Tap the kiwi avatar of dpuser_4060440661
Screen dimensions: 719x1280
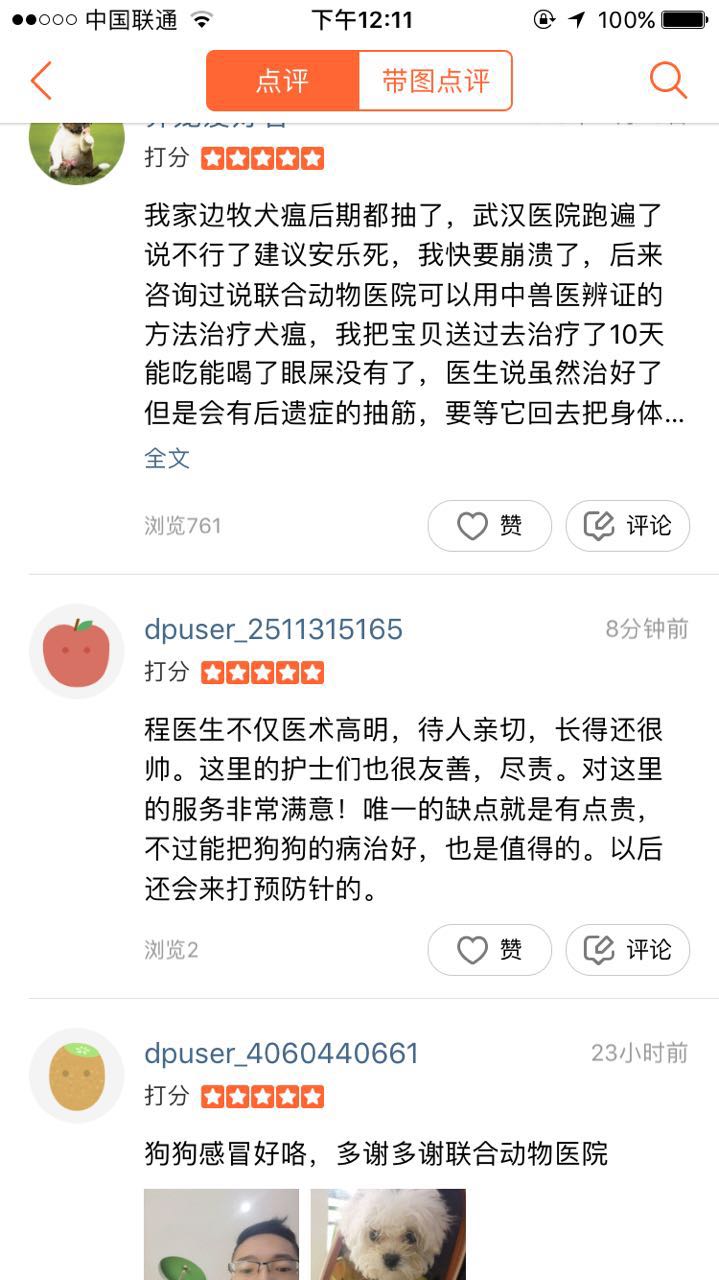[77, 1075]
